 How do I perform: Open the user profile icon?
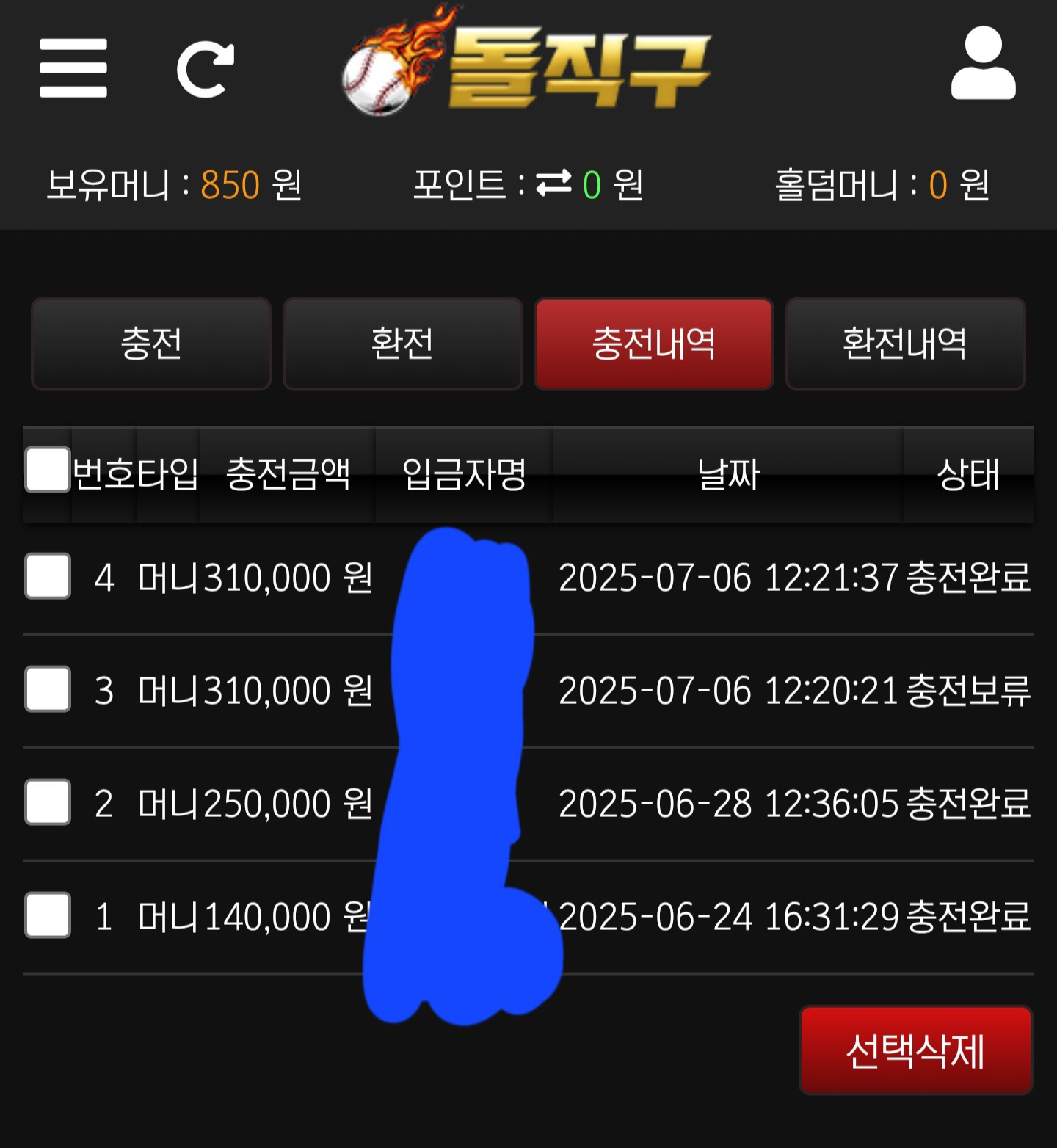click(983, 63)
